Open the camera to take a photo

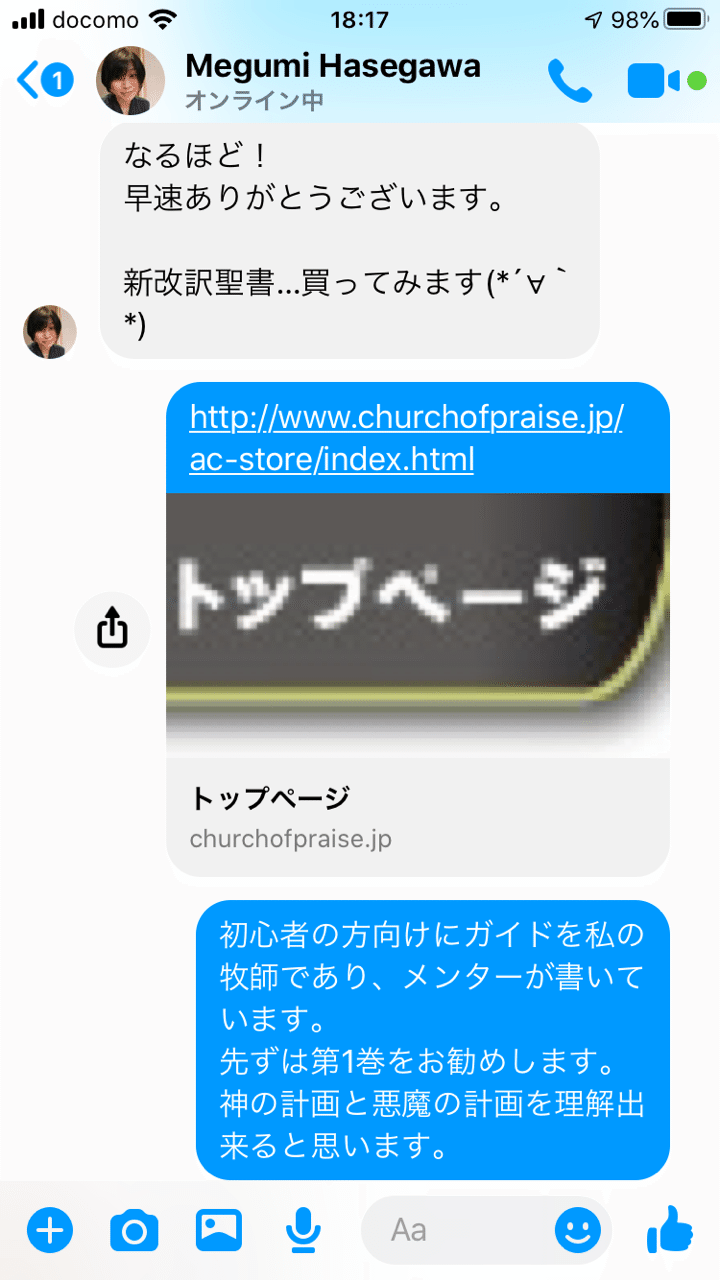134,1230
